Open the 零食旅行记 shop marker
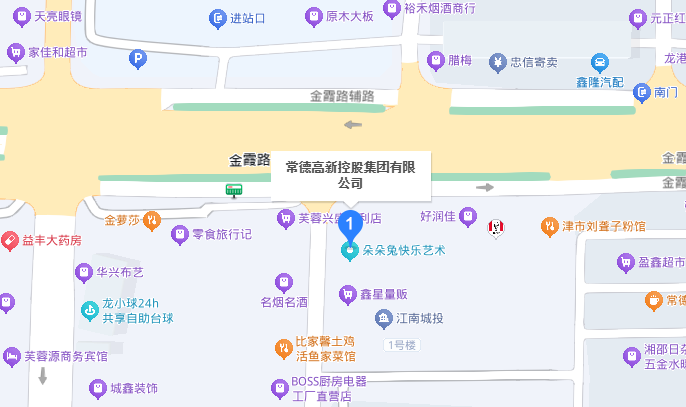The height and width of the screenshot is (407, 686). coord(180,234)
